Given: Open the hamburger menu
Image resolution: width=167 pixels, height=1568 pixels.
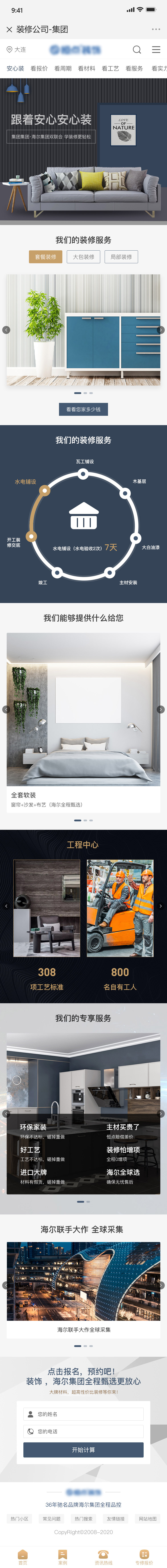Looking at the screenshot, I should [x=156, y=50].
